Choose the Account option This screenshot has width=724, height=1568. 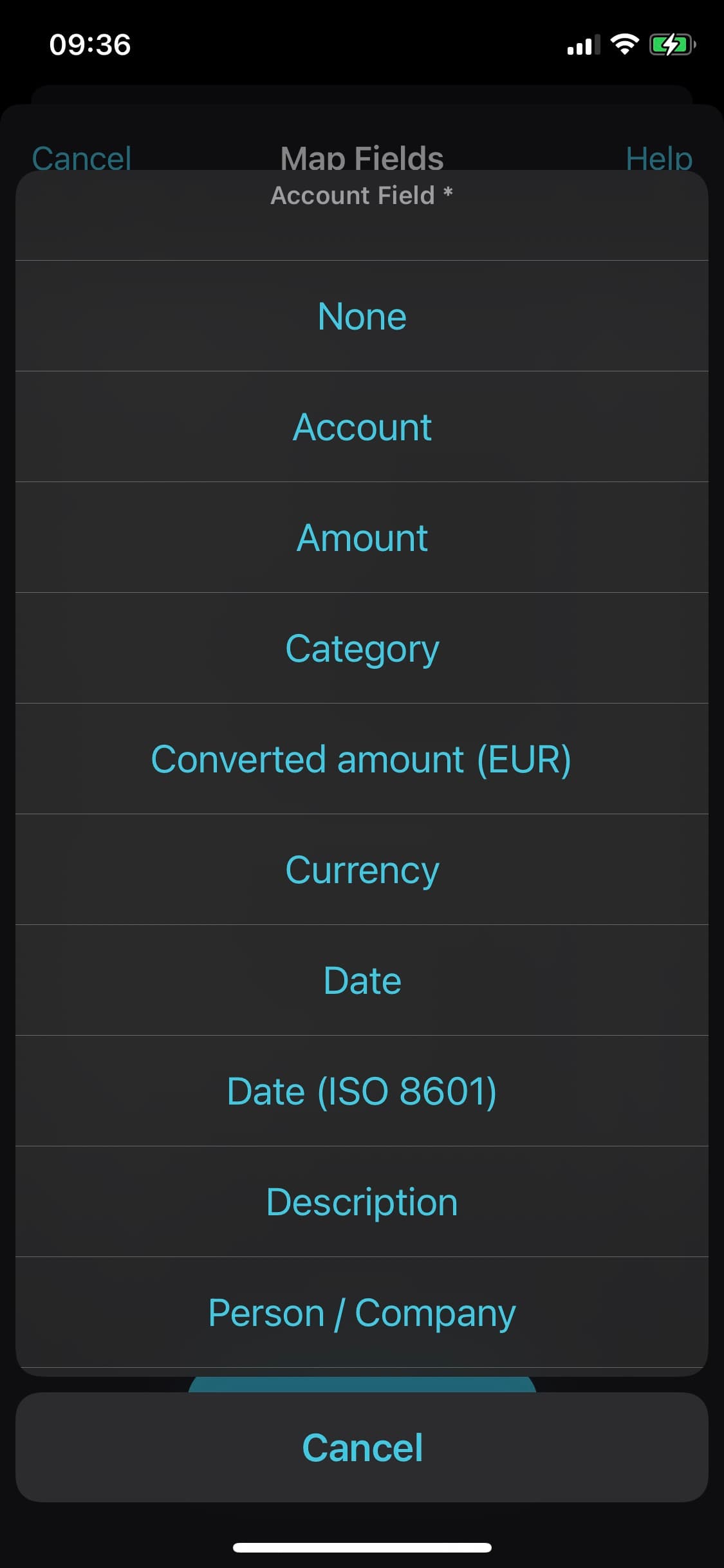point(362,427)
